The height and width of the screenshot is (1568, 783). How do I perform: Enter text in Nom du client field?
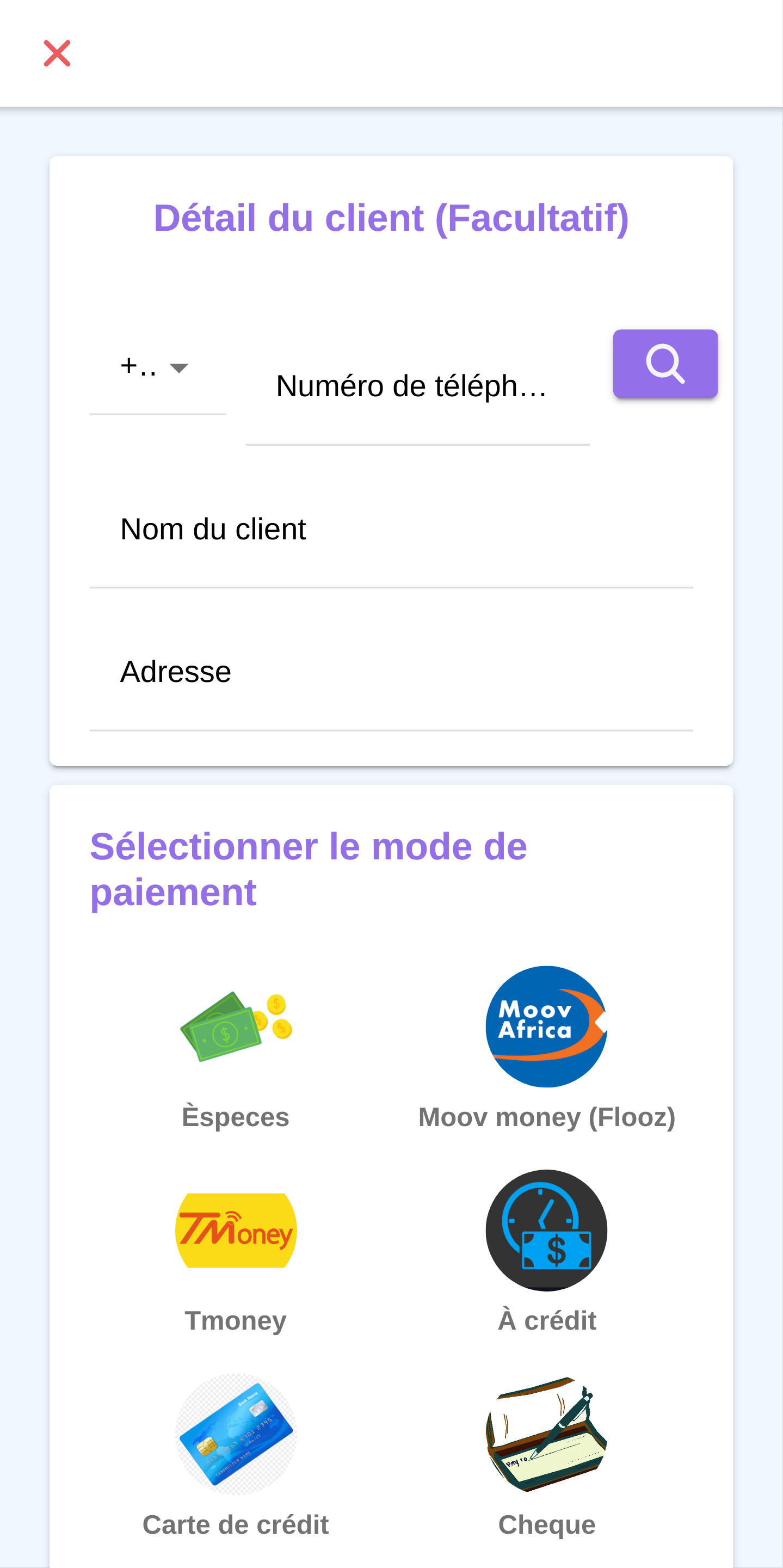click(x=391, y=530)
